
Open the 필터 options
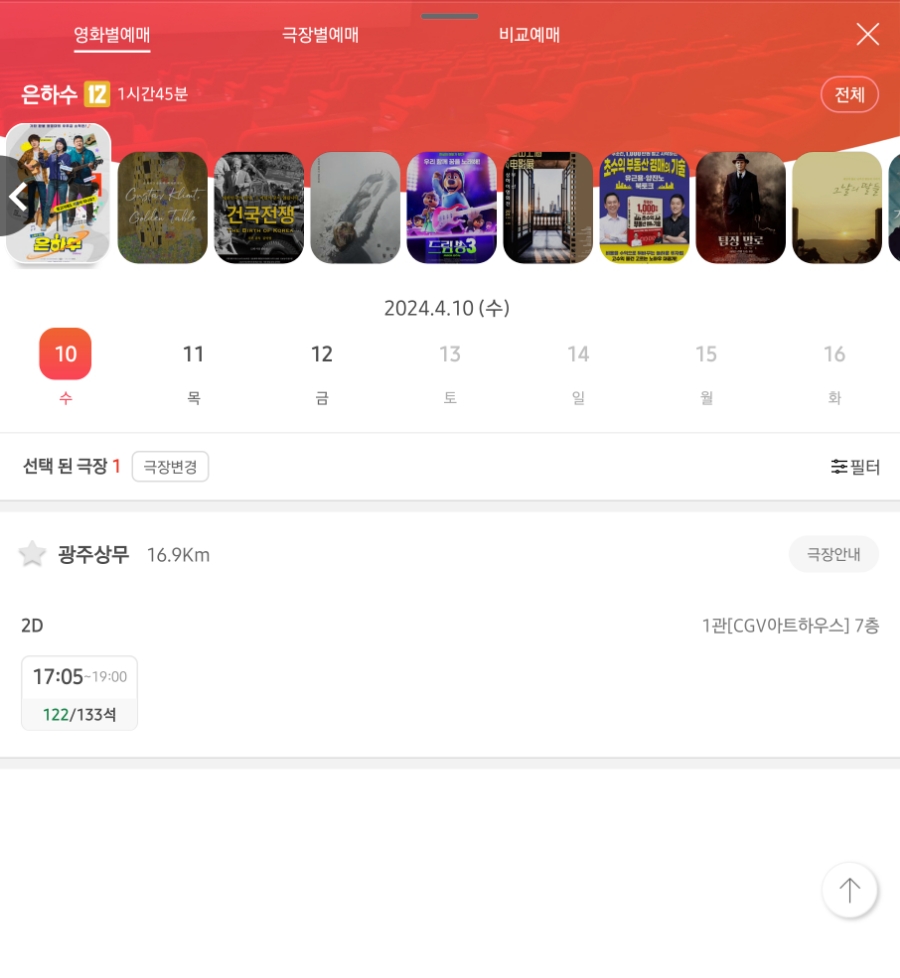pyautogui.click(x=855, y=467)
